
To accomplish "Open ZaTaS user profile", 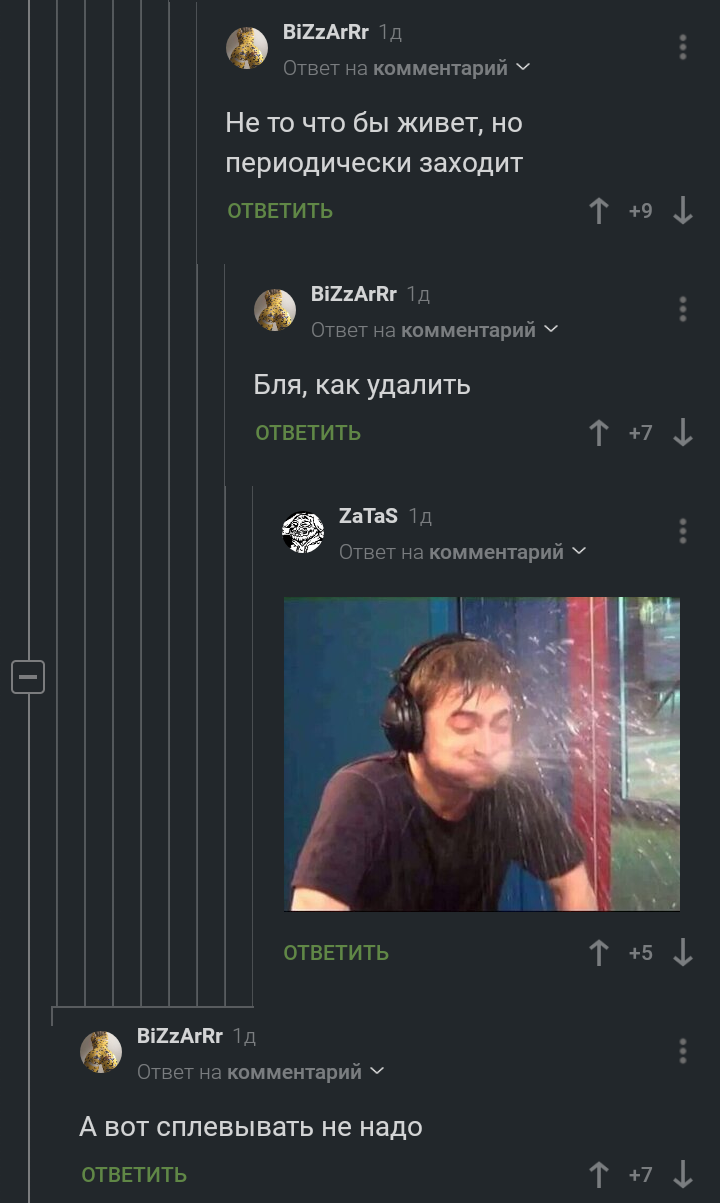I will coord(368,516).
